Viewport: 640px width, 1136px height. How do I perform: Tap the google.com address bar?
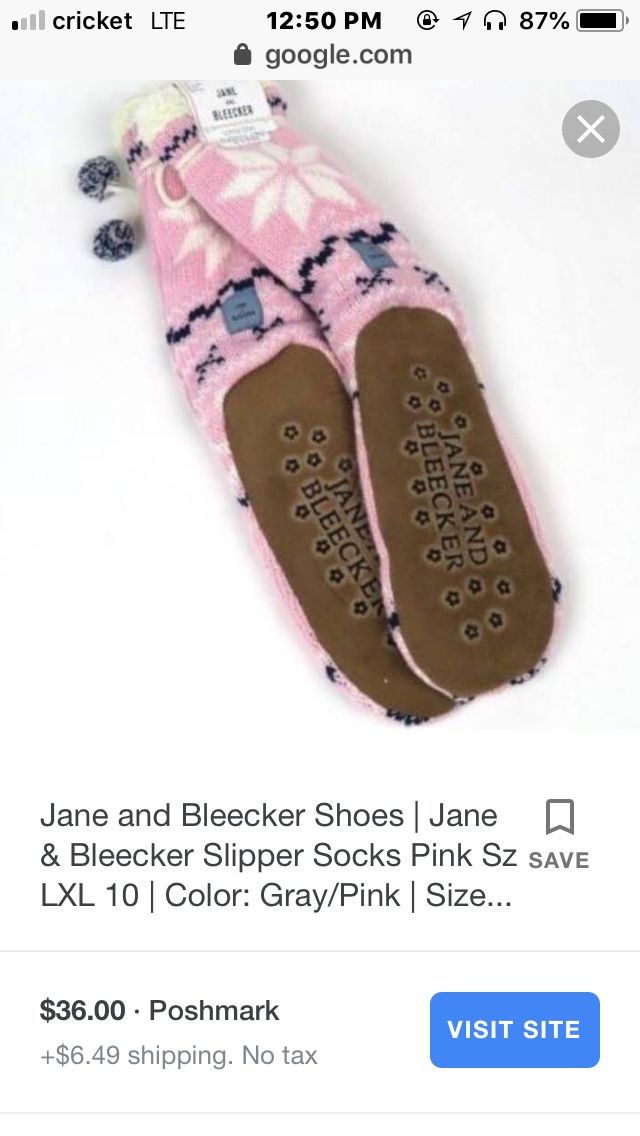click(x=323, y=55)
